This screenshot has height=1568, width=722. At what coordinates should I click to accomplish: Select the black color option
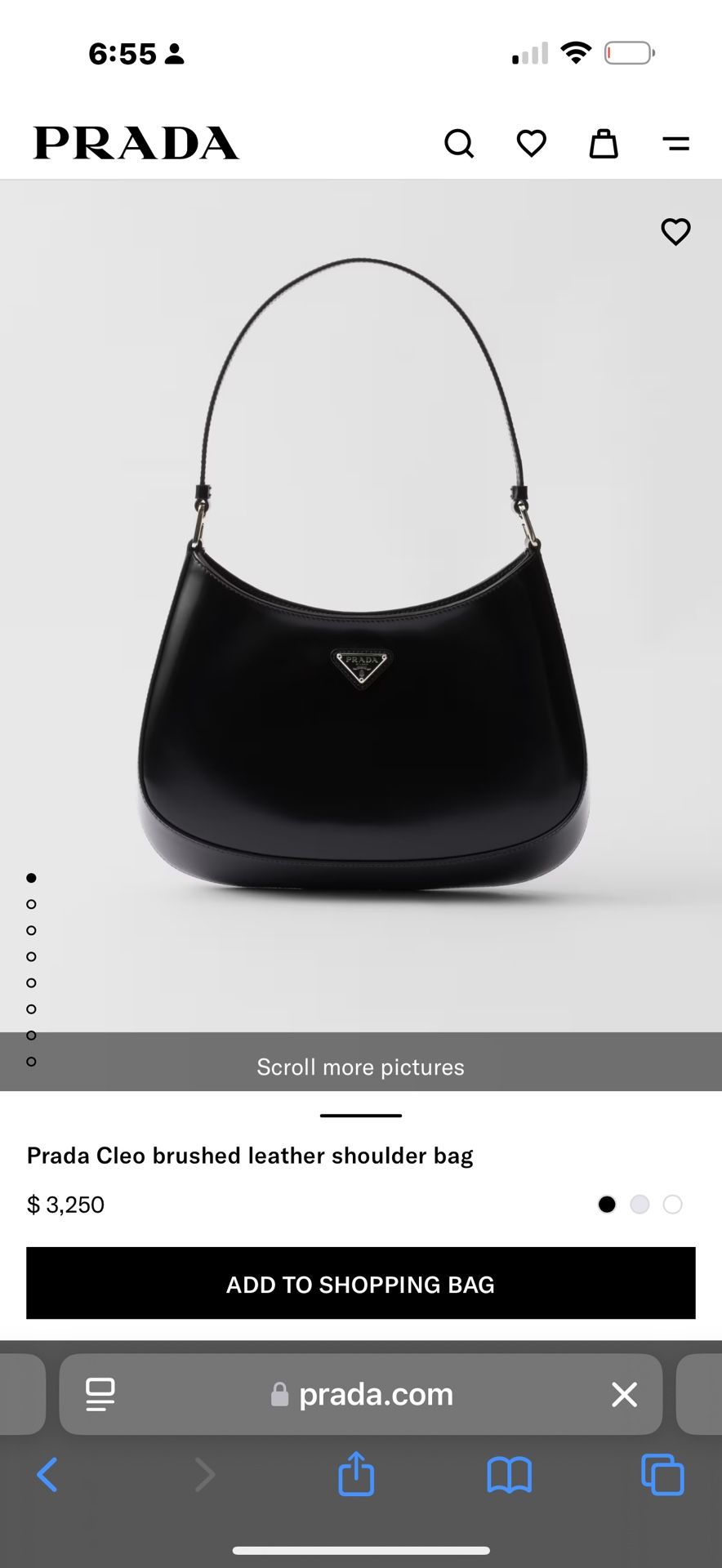(607, 1204)
